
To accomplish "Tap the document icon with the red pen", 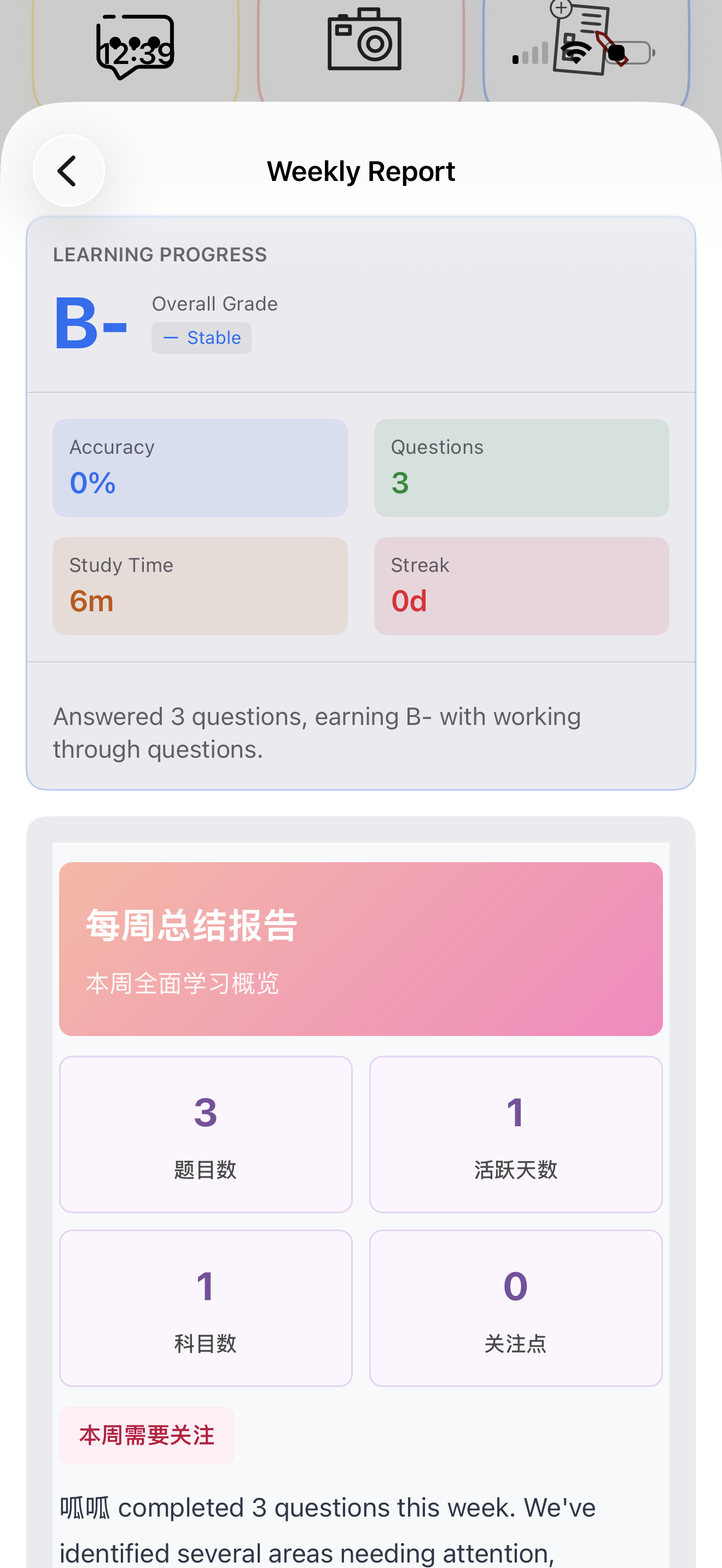I will [581, 37].
